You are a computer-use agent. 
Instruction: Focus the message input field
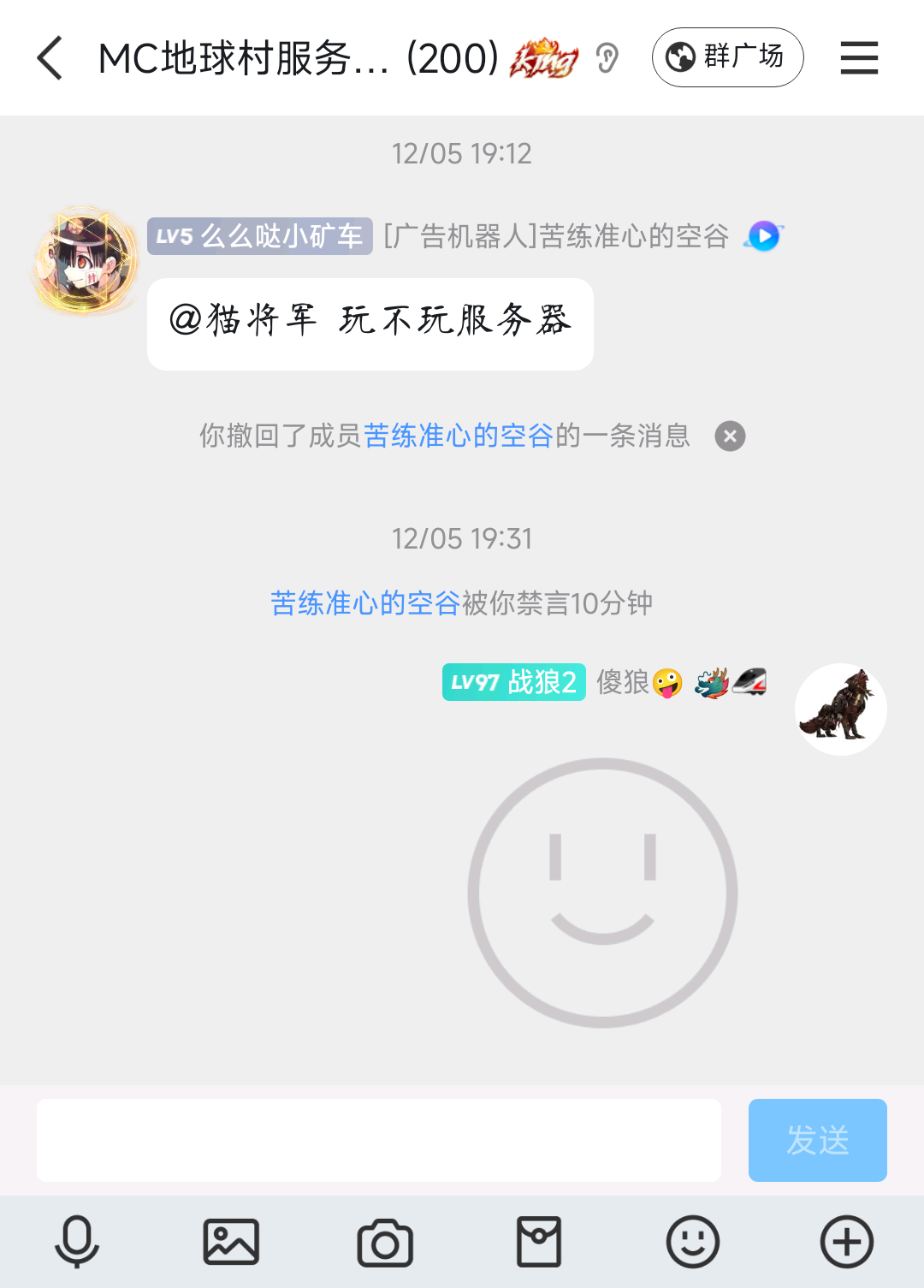[x=378, y=1140]
